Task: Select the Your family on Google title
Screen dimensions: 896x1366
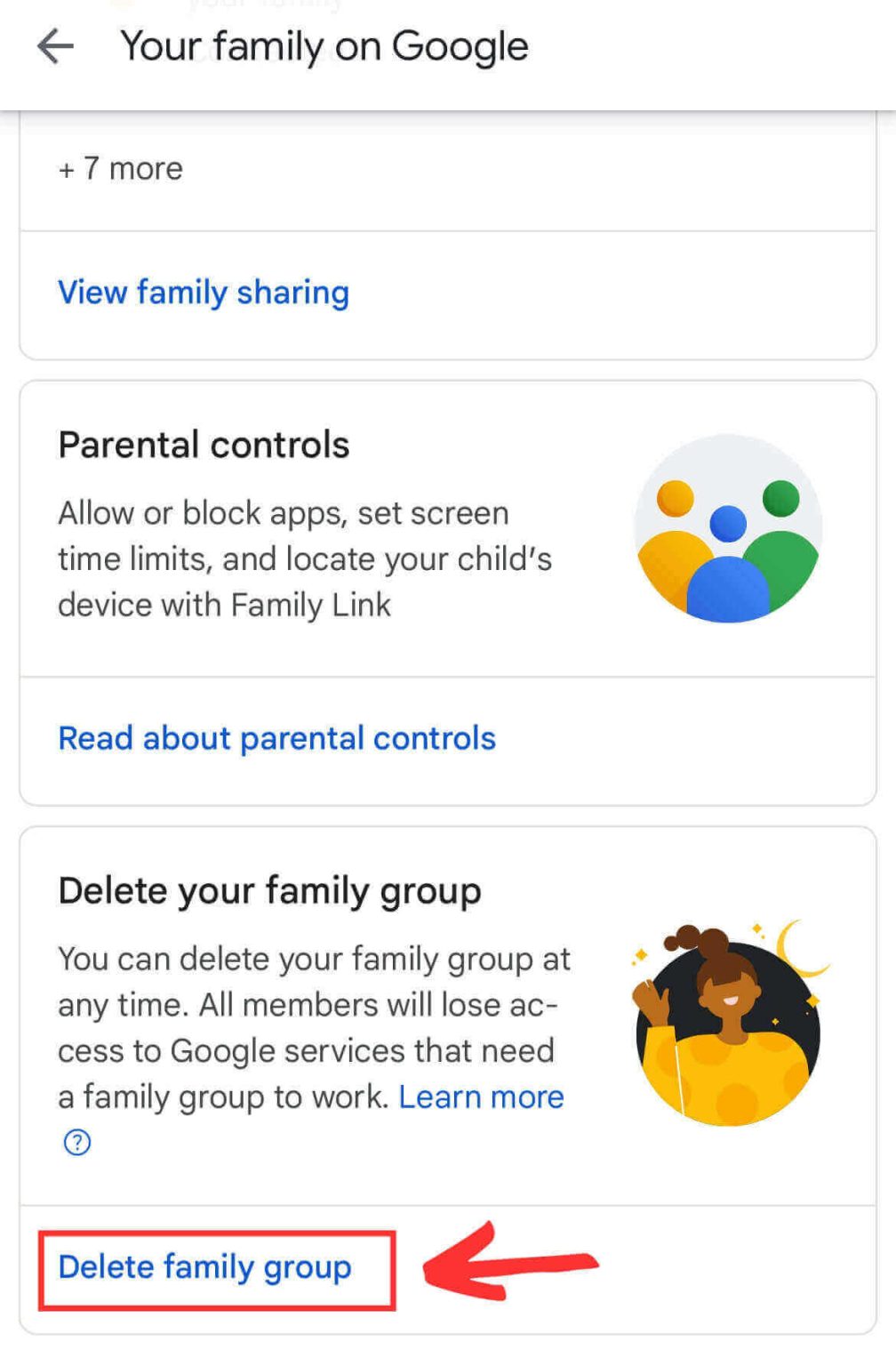Action: (x=324, y=46)
